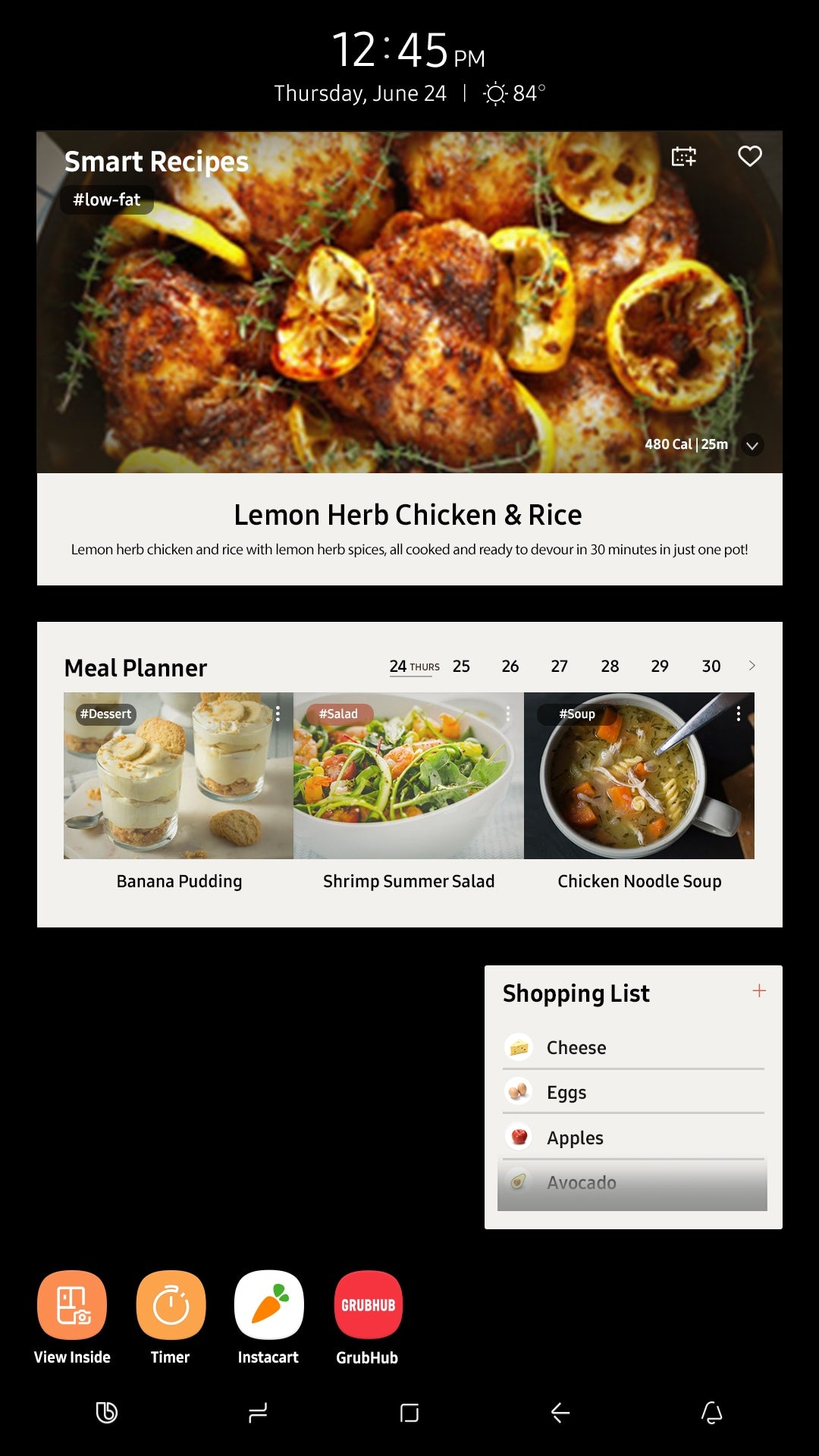Add a new Shopping List item
This screenshot has width=819, height=1456.
[759, 991]
